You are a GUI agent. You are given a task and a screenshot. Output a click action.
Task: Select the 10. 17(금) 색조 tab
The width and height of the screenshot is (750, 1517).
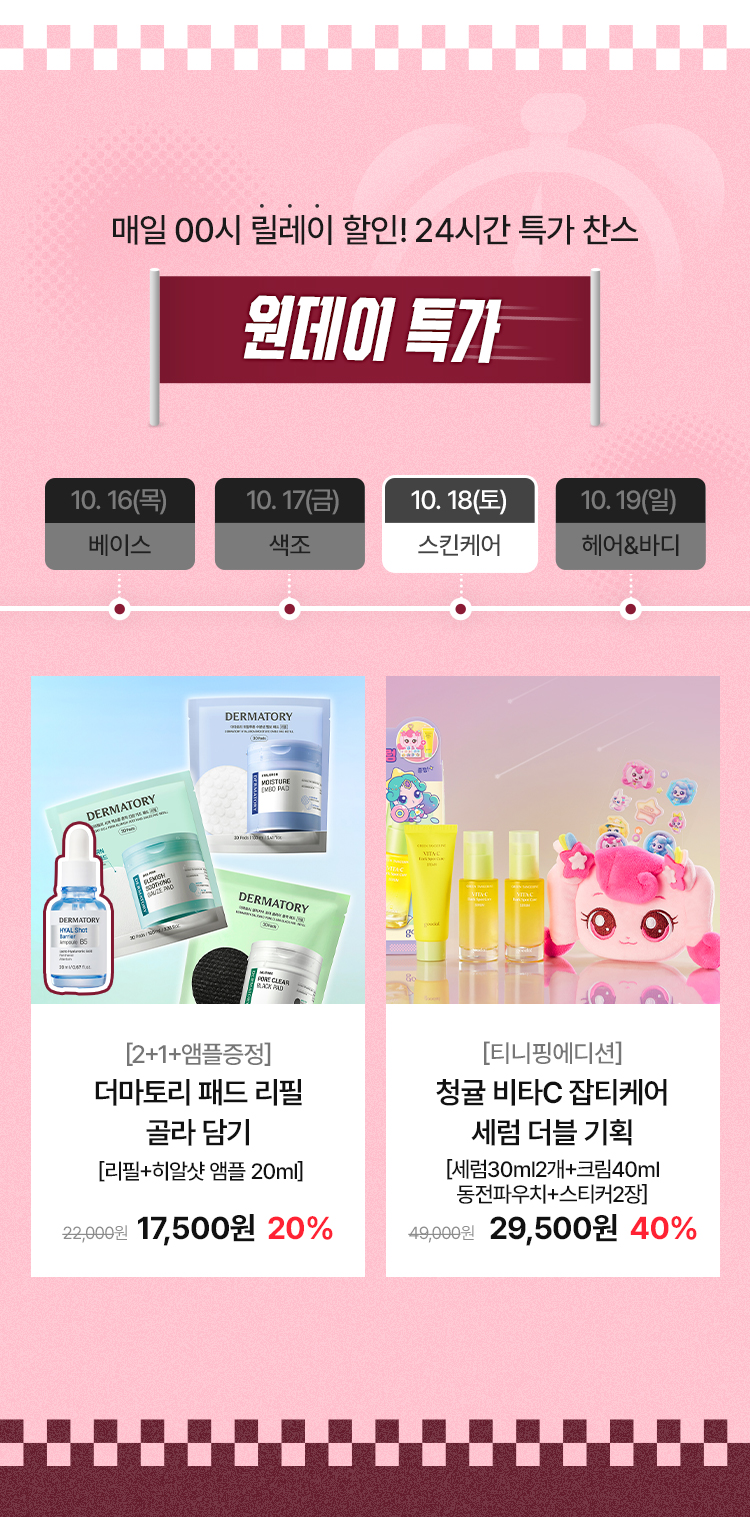tap(290, 524)
